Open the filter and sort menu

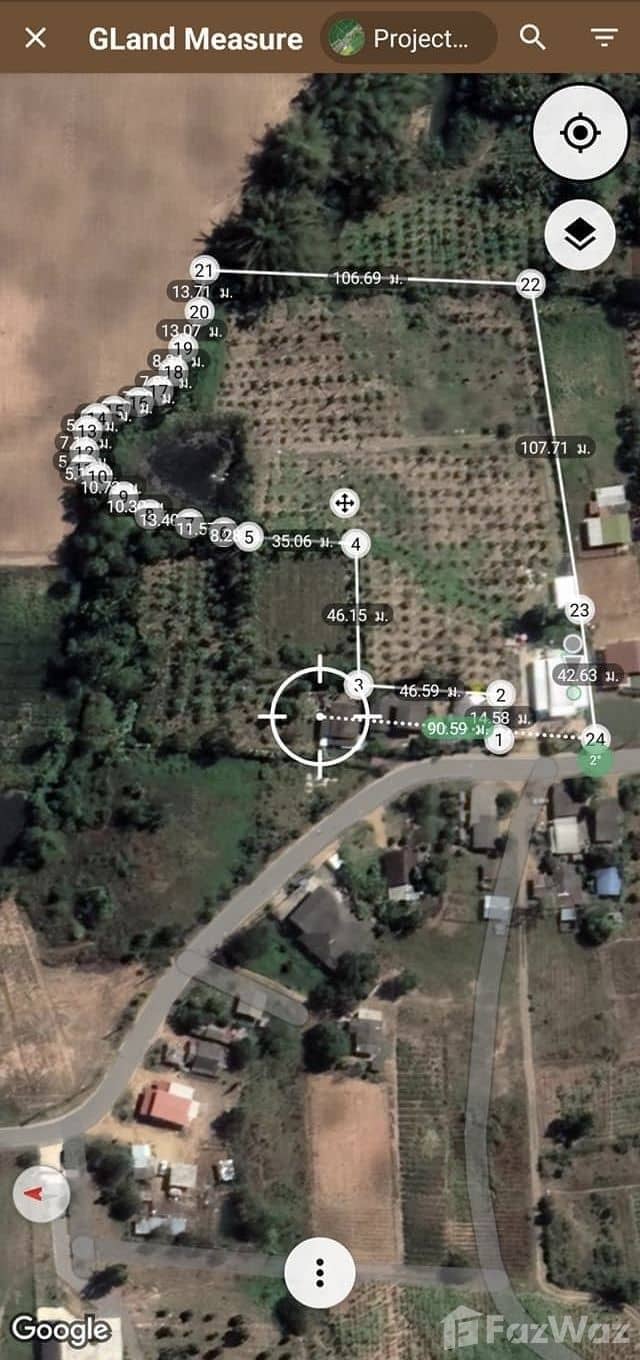tap(604, 38)
